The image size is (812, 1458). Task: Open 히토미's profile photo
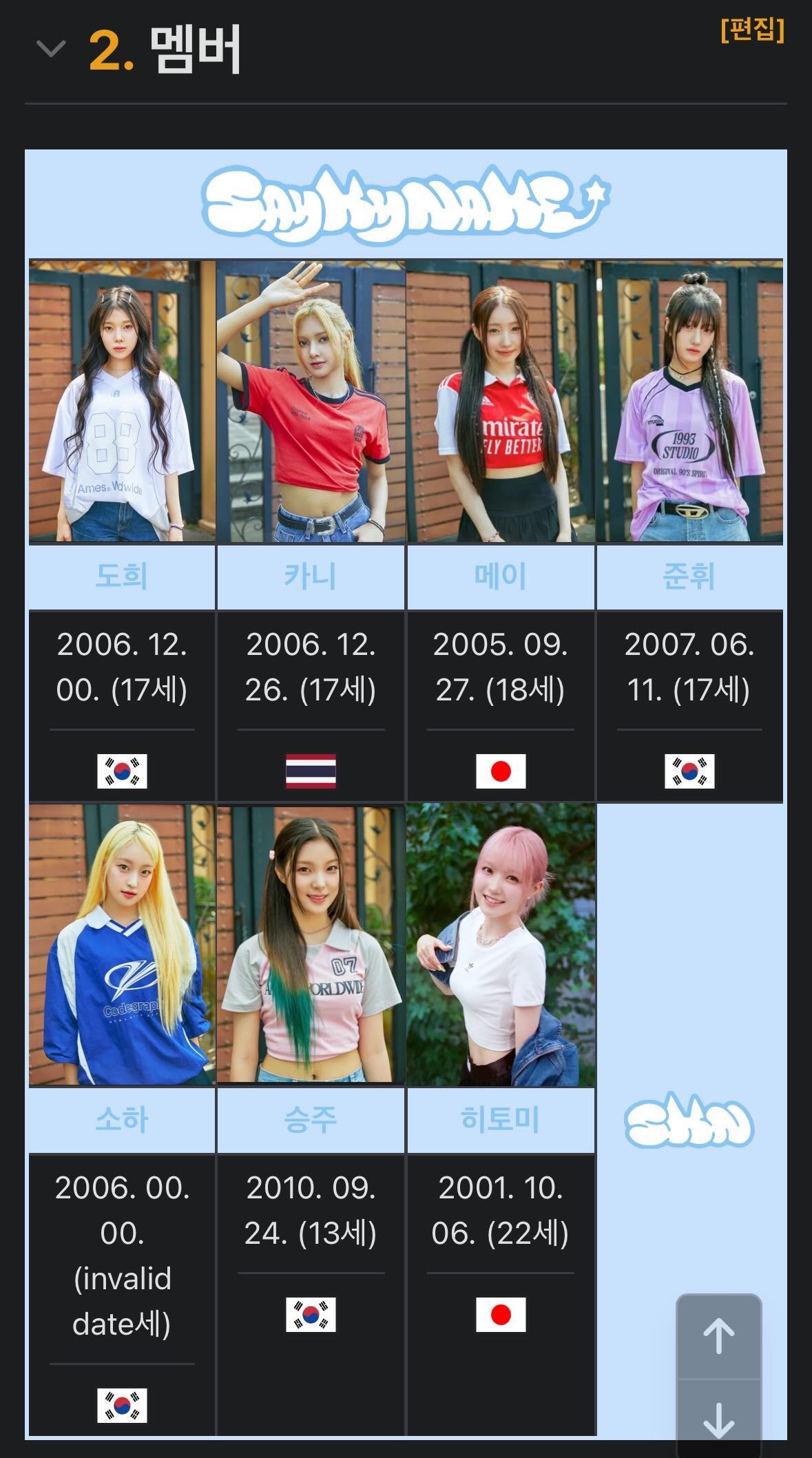[x=500, y=944]
